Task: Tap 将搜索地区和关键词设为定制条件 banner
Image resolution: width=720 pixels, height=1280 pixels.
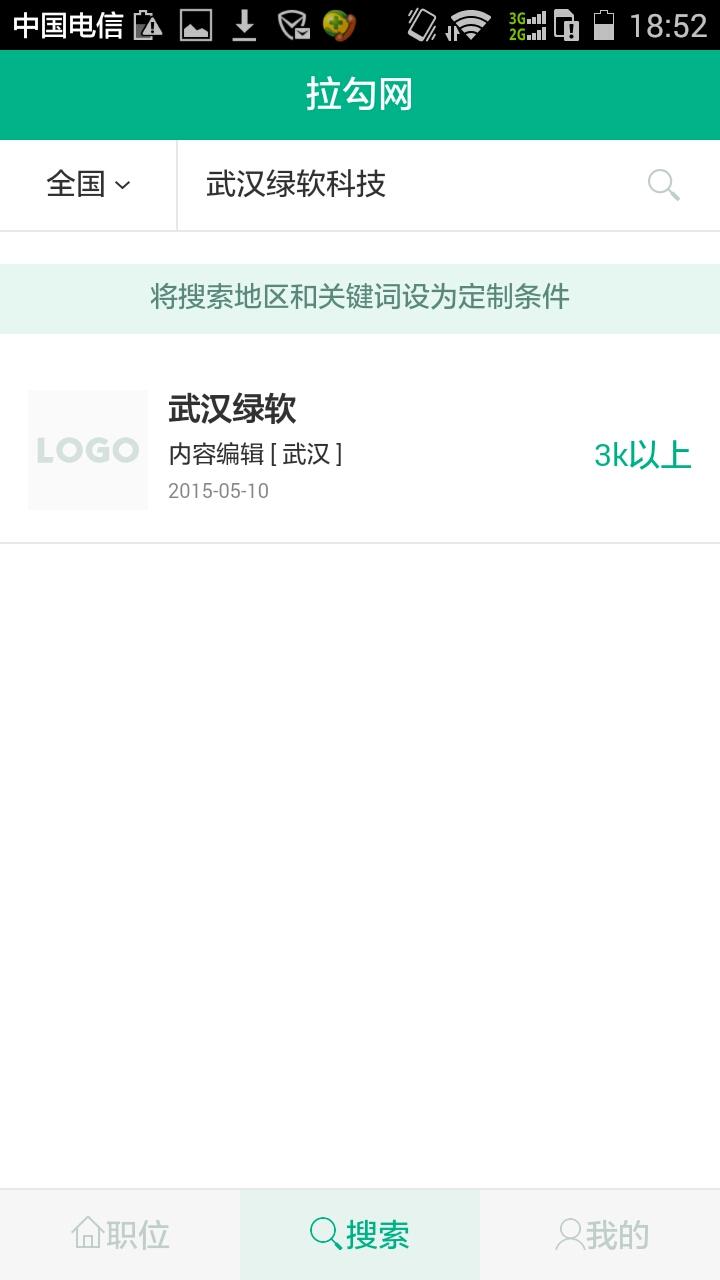Action: click(x=360, y=297)
